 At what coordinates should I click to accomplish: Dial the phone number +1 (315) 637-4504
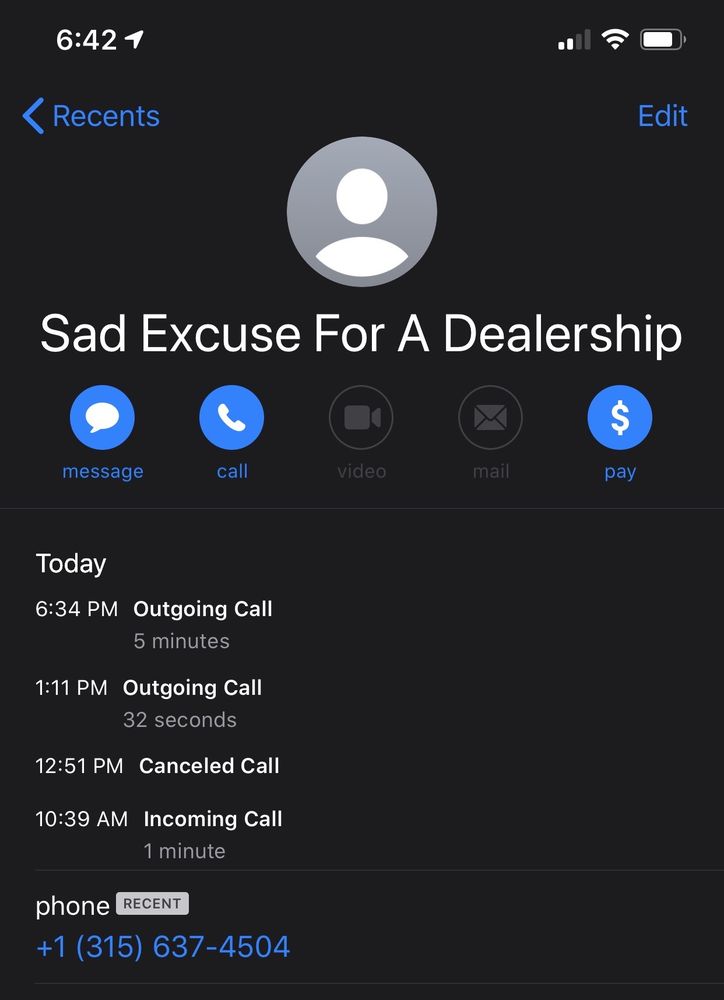tap(163, 946)
